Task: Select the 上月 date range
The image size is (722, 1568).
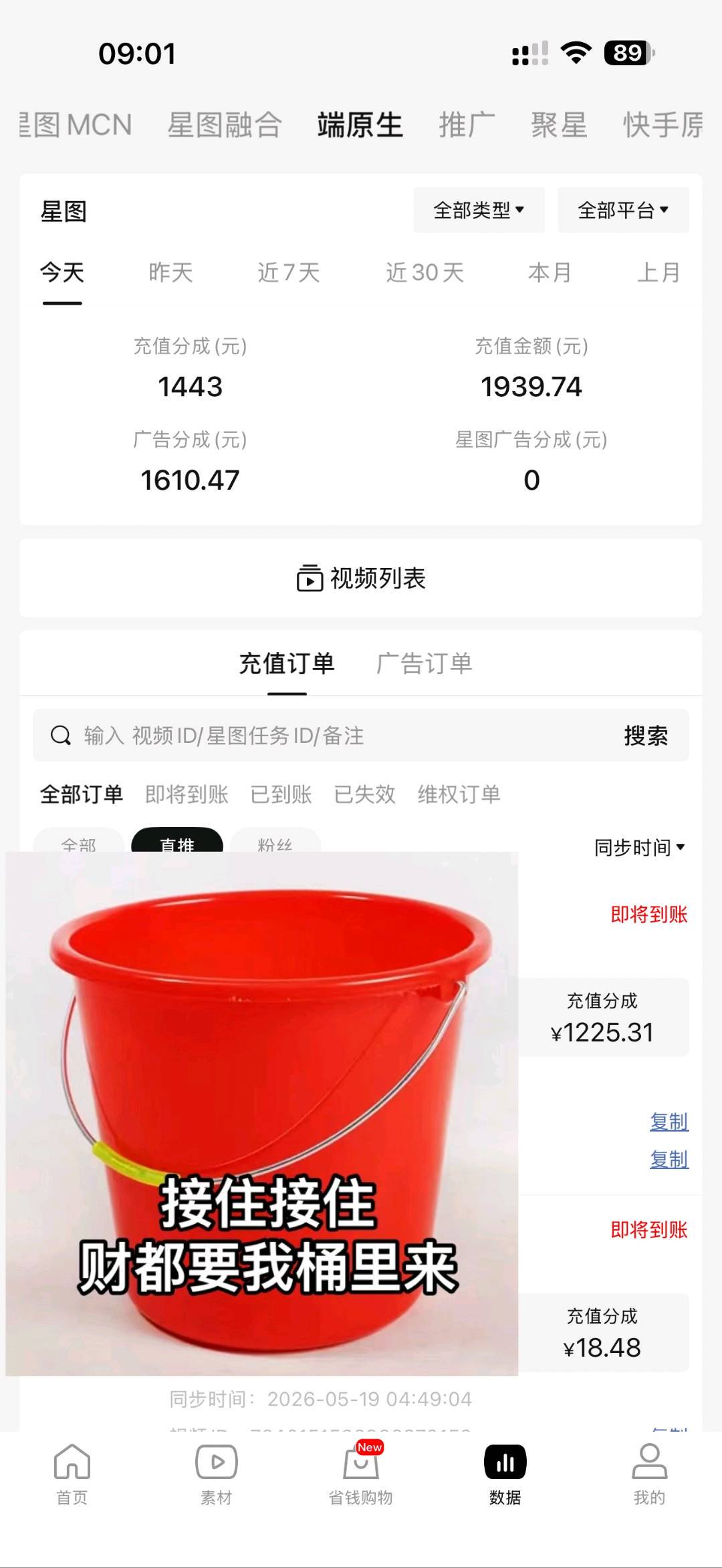Action: pyautogui.click(x=659, y=273)
